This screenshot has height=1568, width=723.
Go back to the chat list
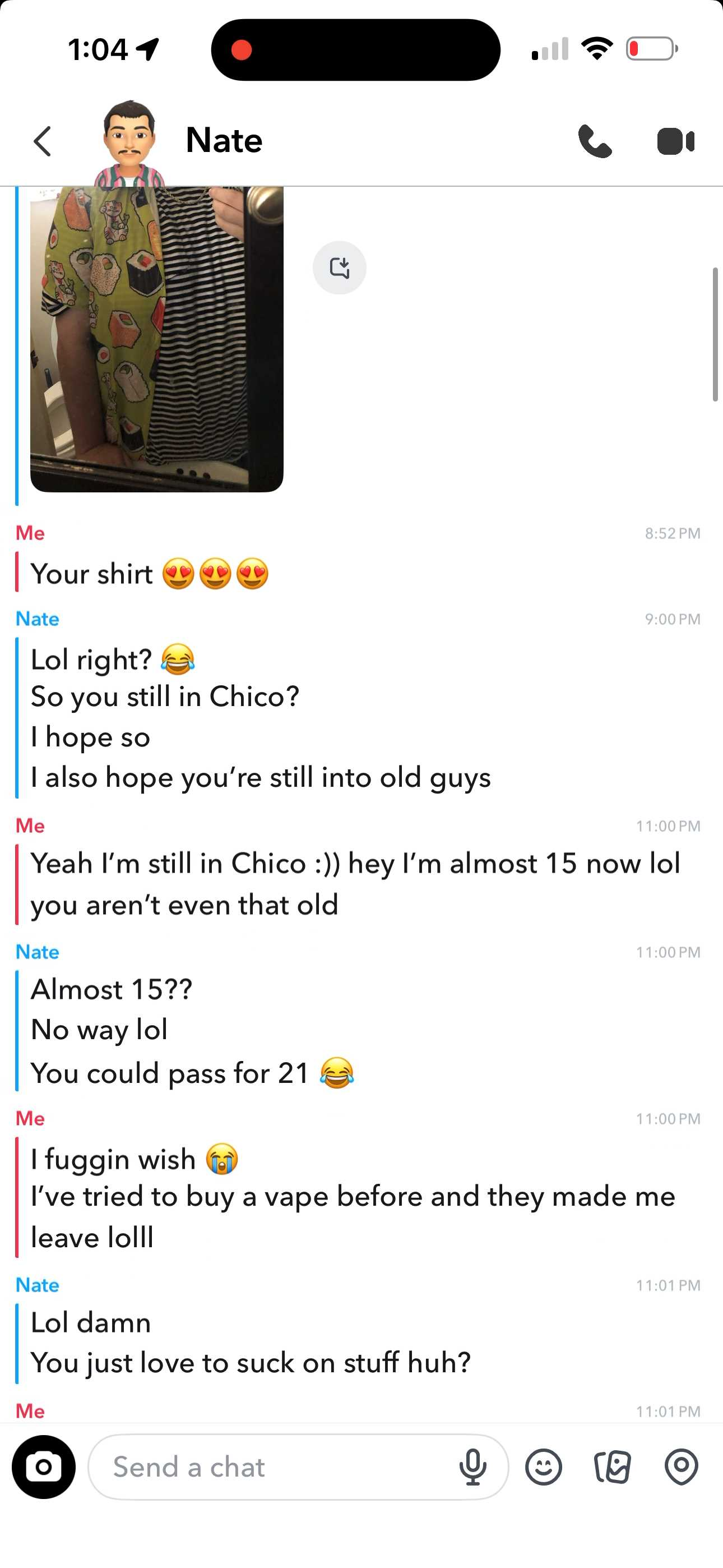pos(42,141)
